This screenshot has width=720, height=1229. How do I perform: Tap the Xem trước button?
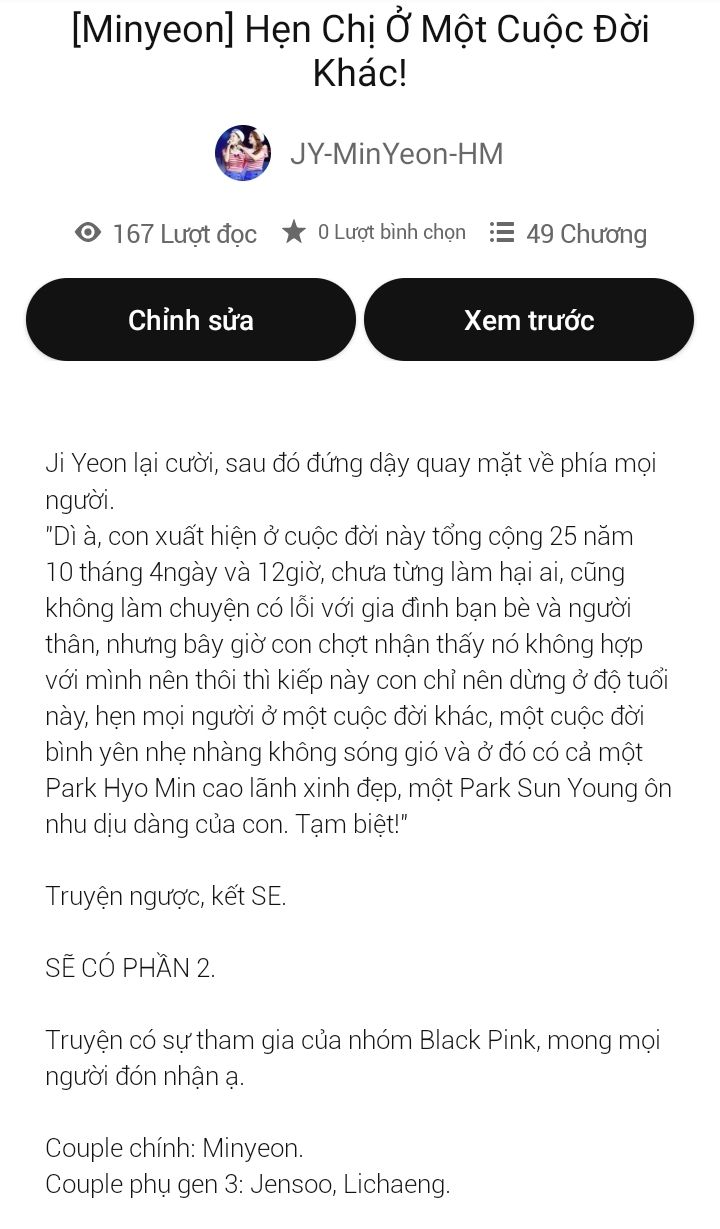pyautogui.click(x=529, y=320)
